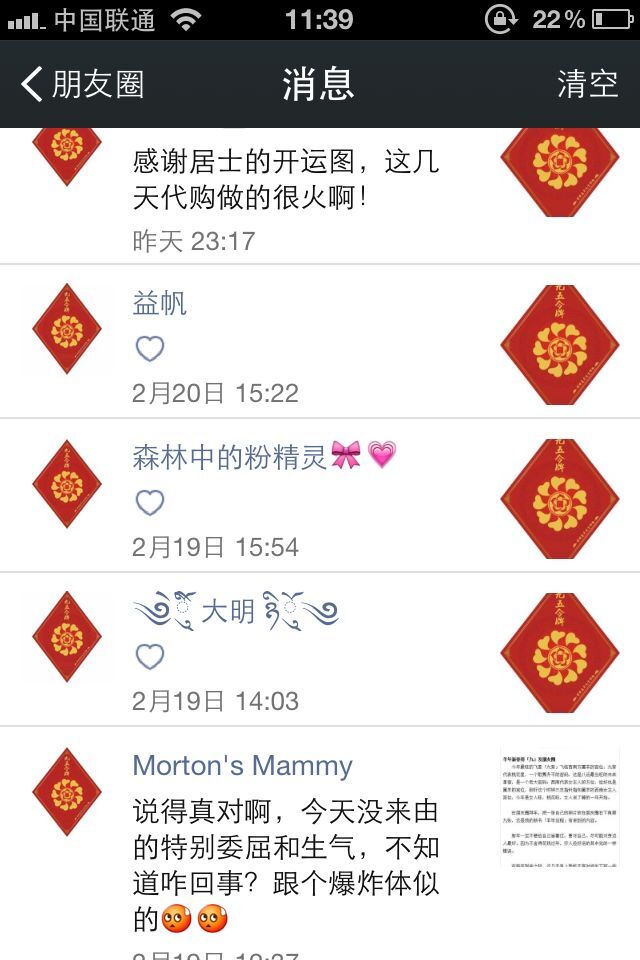View the post thumbnail beside 益帆's like
Screen dimensions: 640x960
point(559,343)
